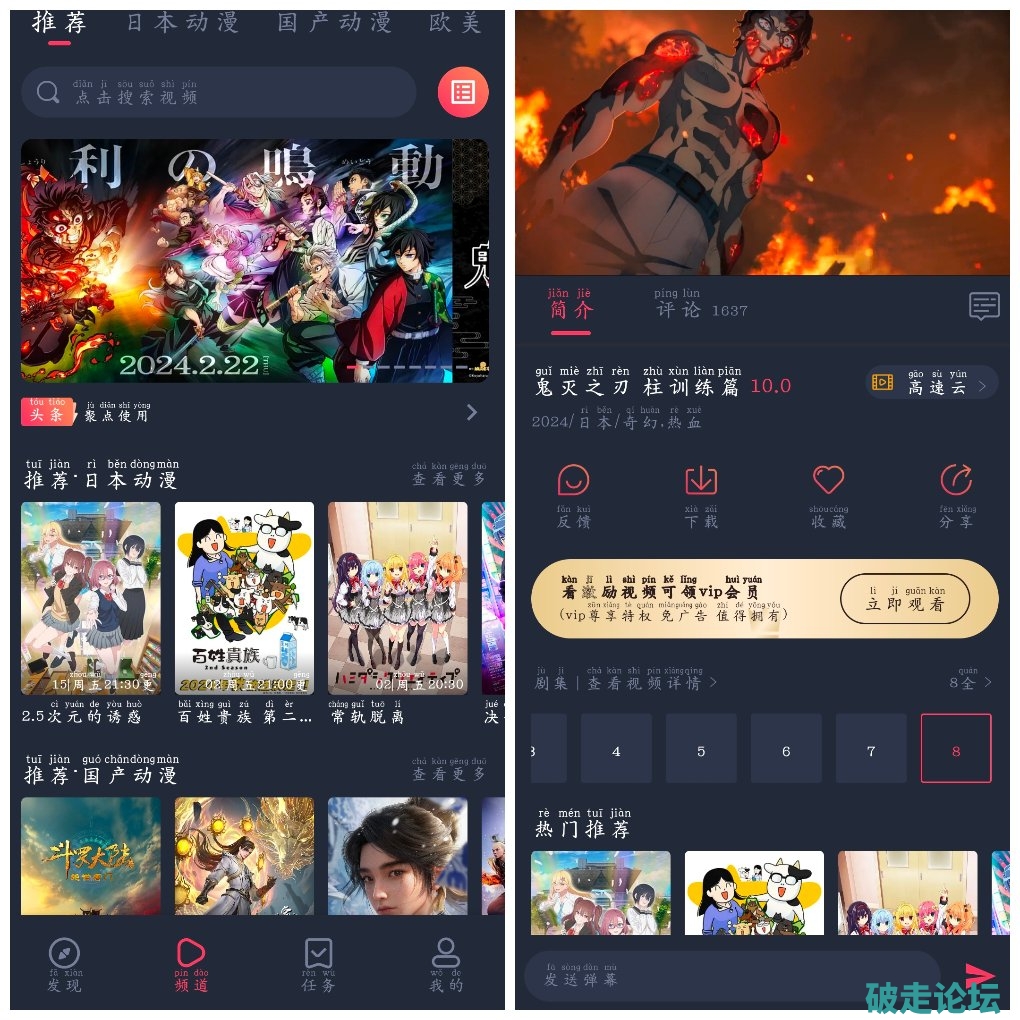Add to favorites with 收藏
The image size is (1020, 1020).
828,495
